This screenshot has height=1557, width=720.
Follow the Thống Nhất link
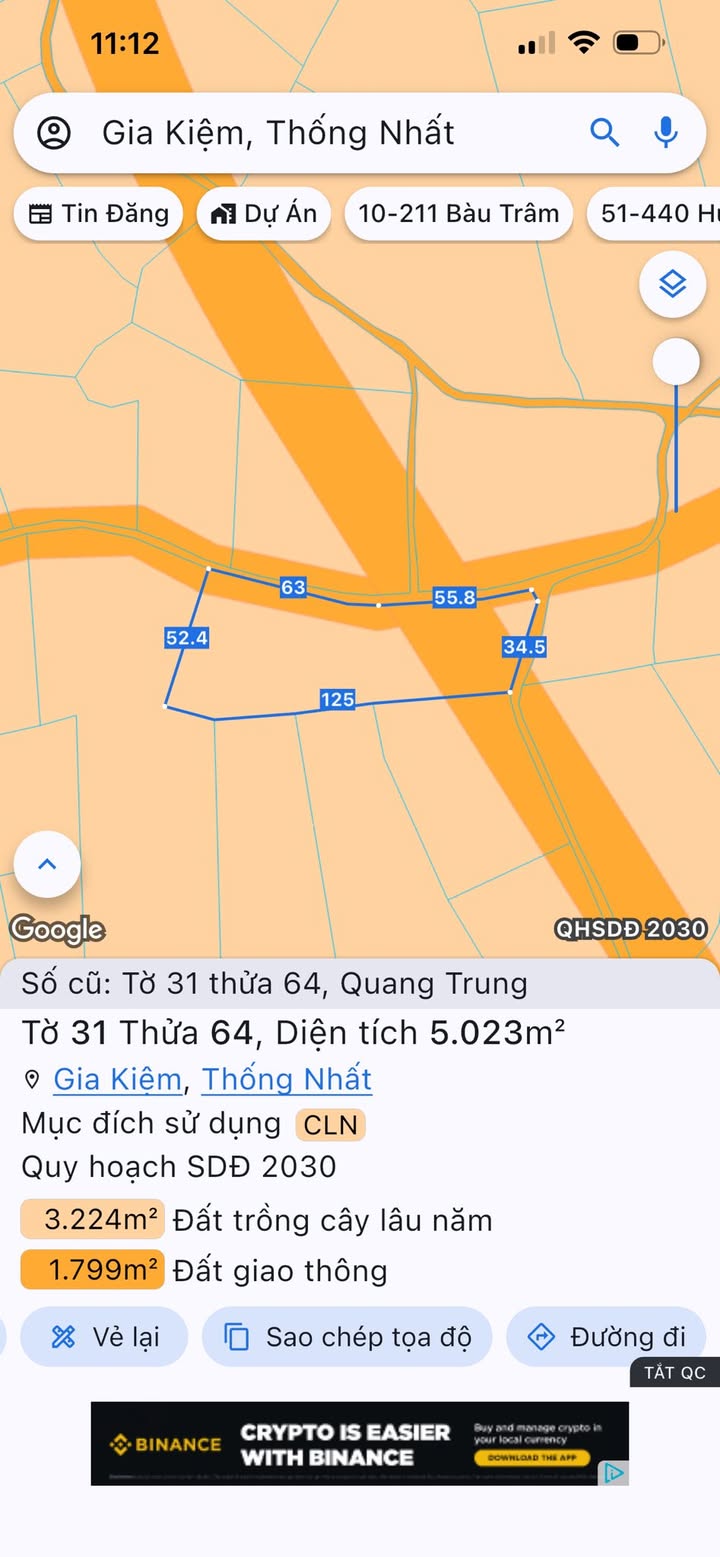pyautogui.click(x=286, y=1079)
